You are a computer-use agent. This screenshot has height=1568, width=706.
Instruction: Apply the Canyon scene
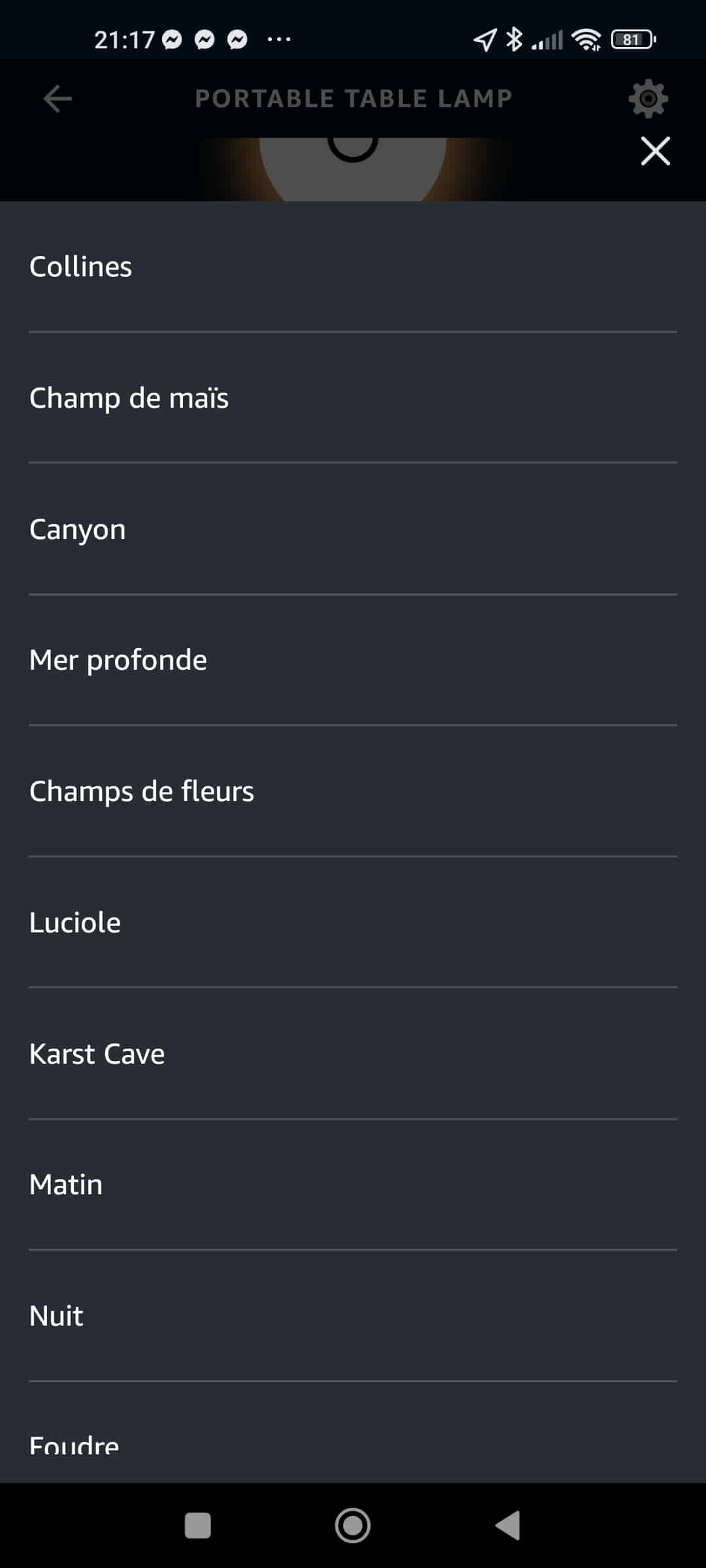(353, 529)
